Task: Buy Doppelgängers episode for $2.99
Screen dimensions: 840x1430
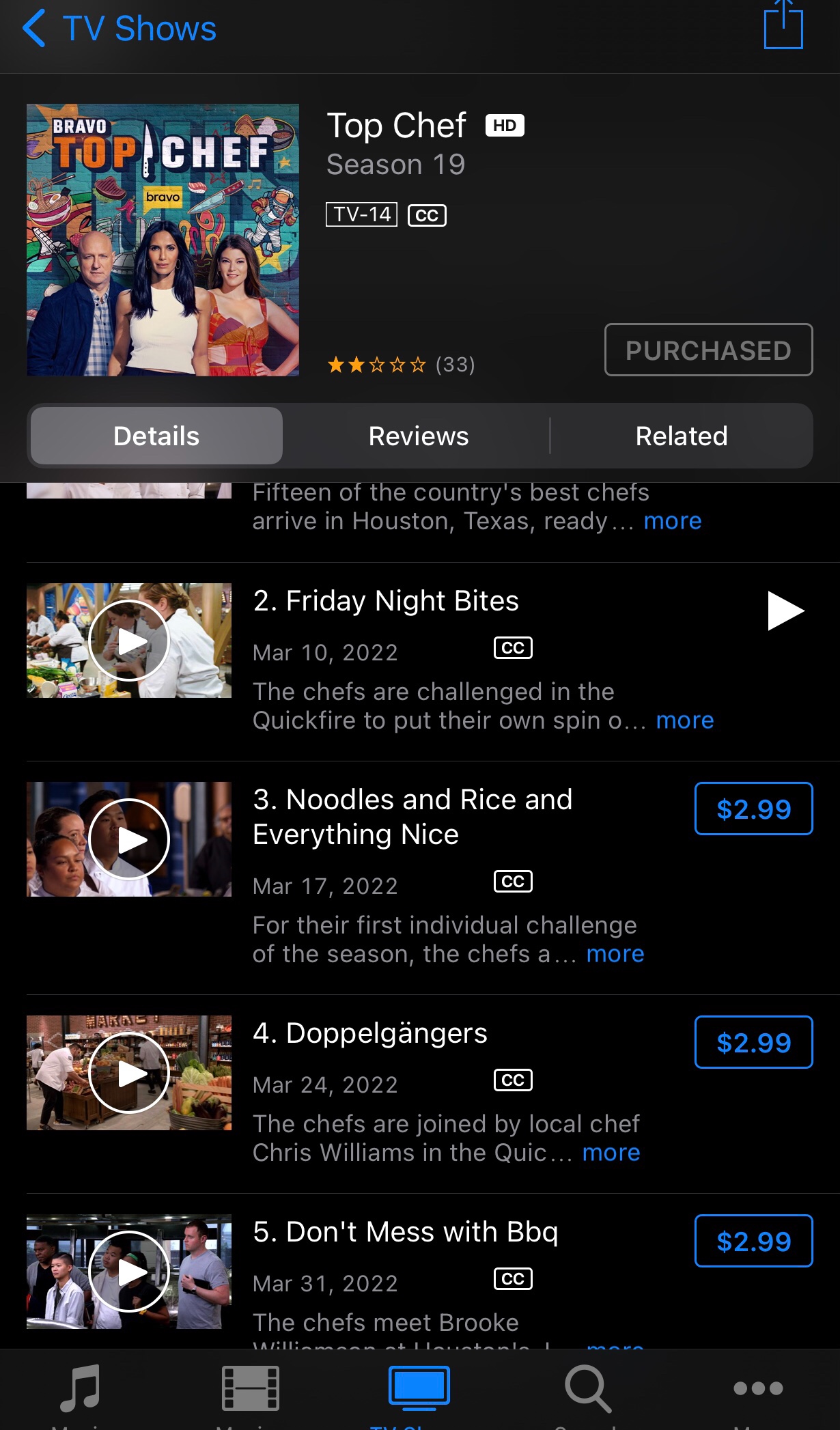Action: tap(754, 1042)
